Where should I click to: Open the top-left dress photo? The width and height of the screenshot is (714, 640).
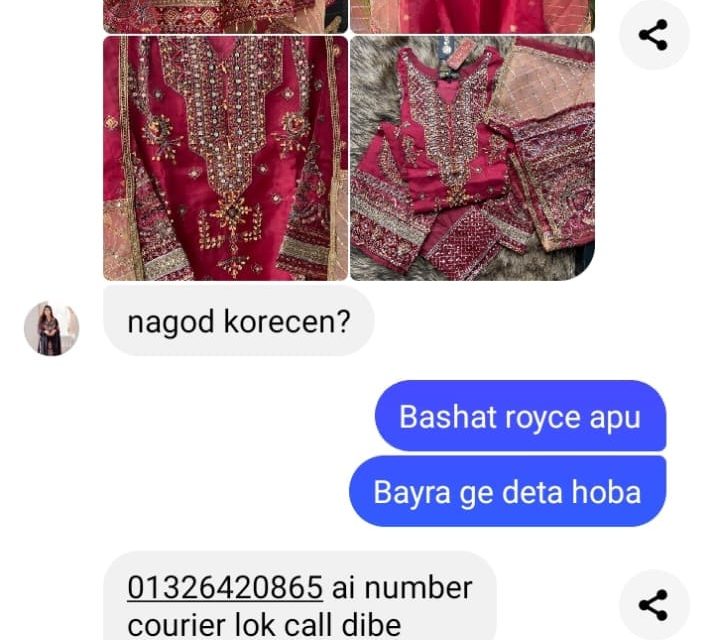225,15
